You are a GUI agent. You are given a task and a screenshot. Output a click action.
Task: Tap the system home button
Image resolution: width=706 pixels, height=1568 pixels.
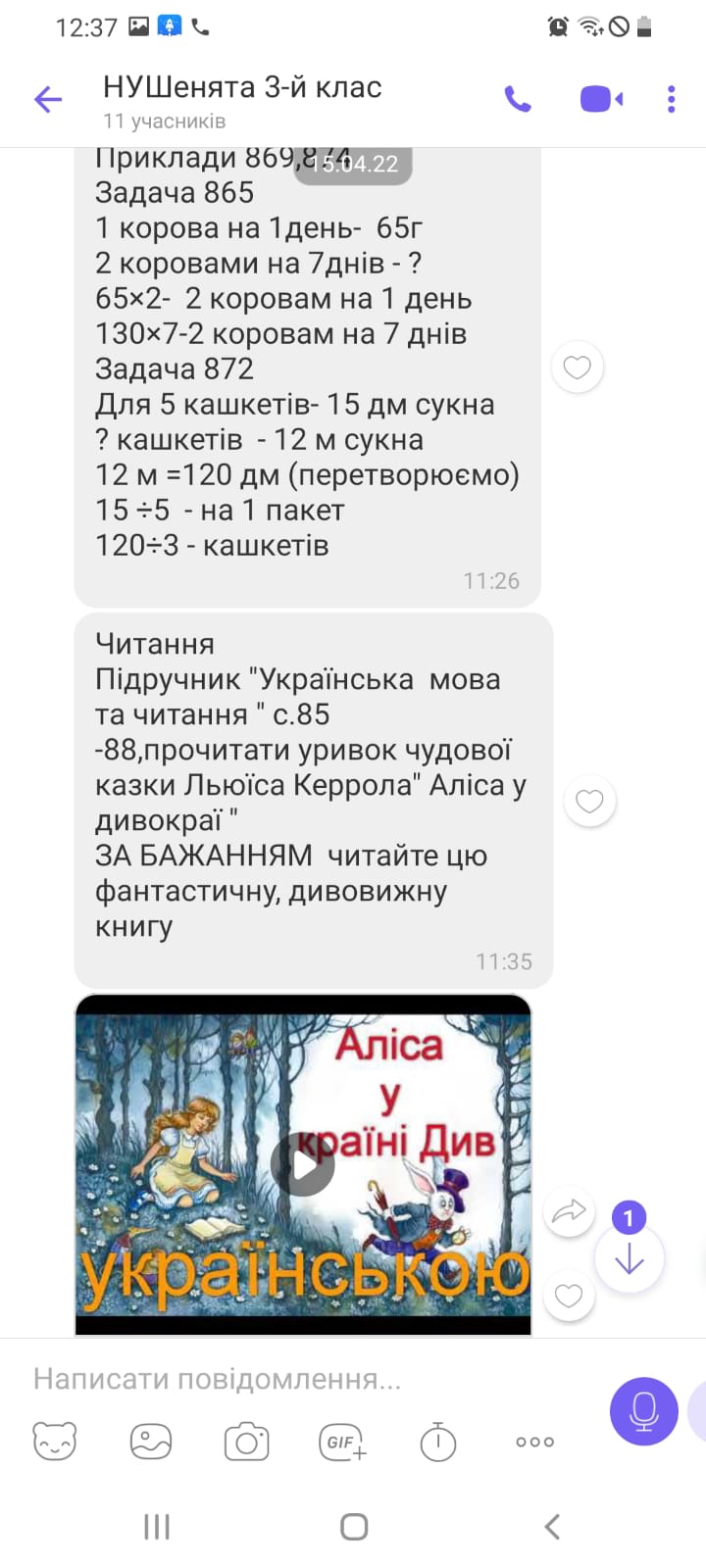click(354, 1526)
